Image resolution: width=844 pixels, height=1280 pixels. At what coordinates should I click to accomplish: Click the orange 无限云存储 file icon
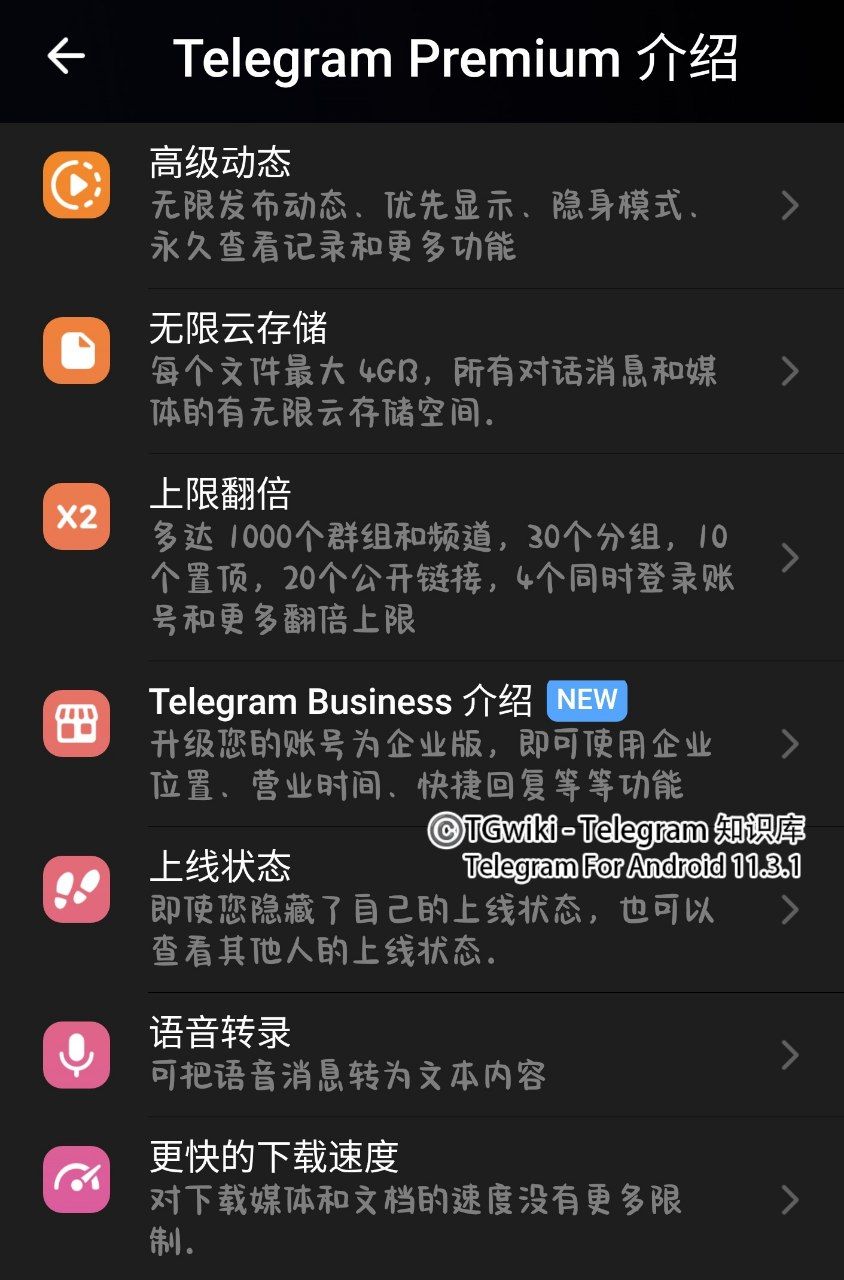(x=77, y=351)
